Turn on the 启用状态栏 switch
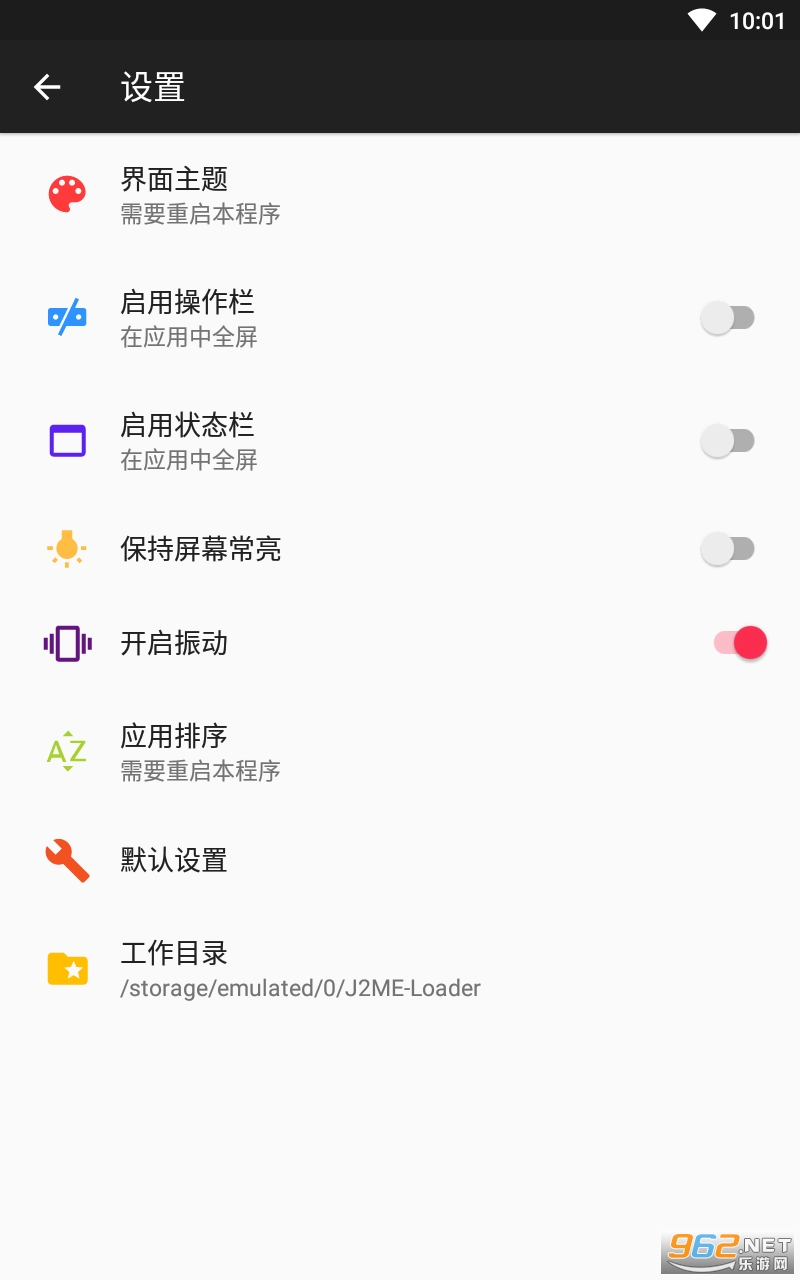The height and width of the screenshot is (1280, 800). click(x=727, y=441)
